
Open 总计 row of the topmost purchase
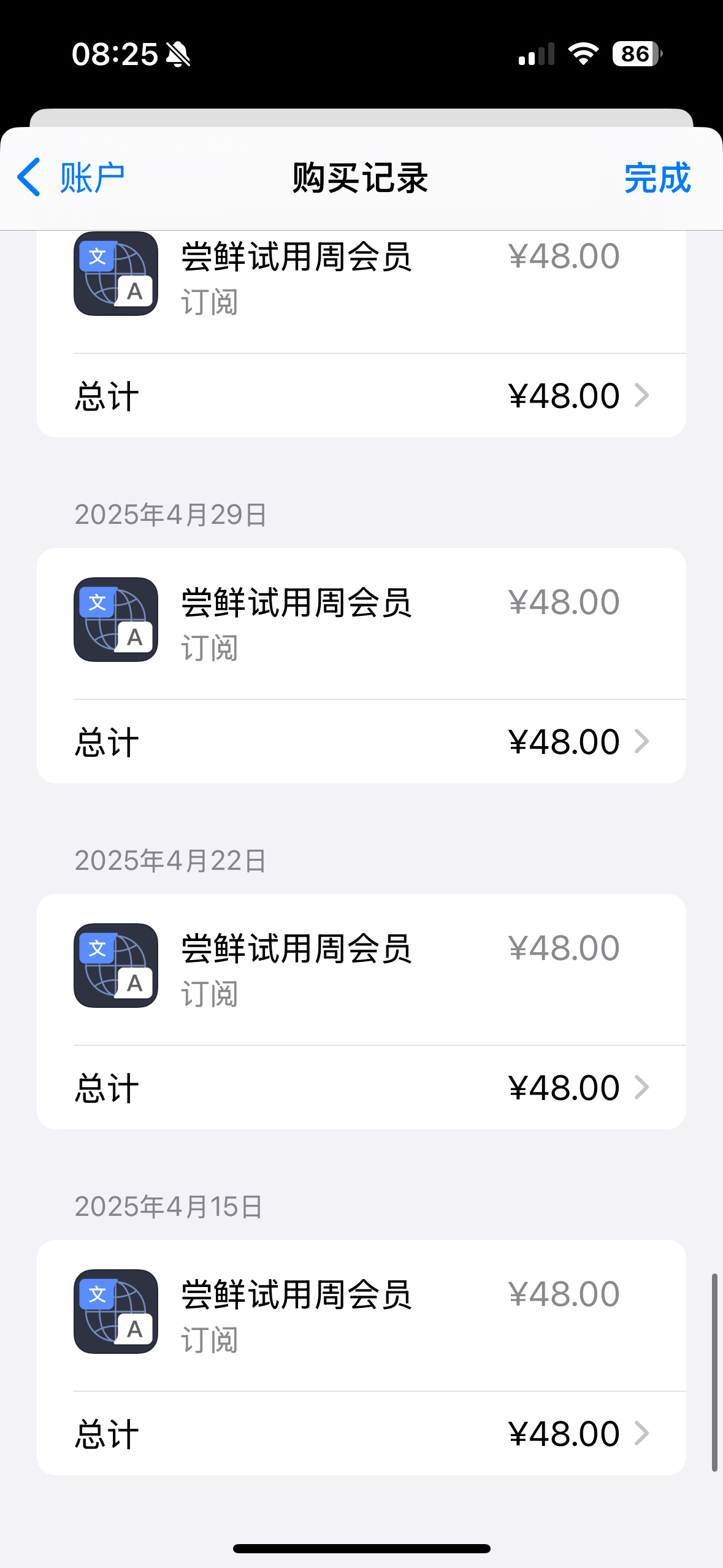pyautogui.click(x=361, y=395)
